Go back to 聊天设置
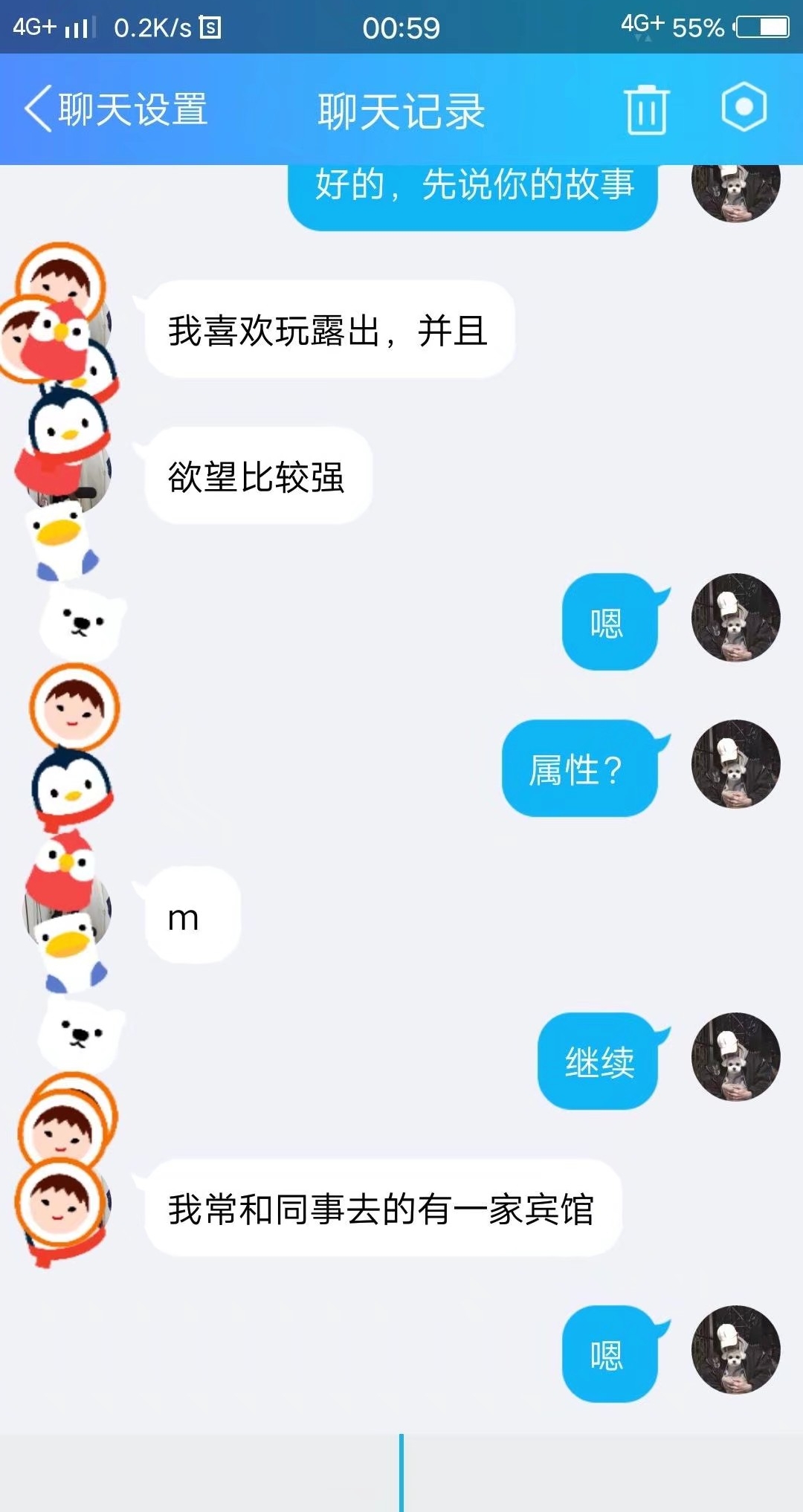Image resolution: width=803 pixels, height=1512 pixels. pos(115,109)
